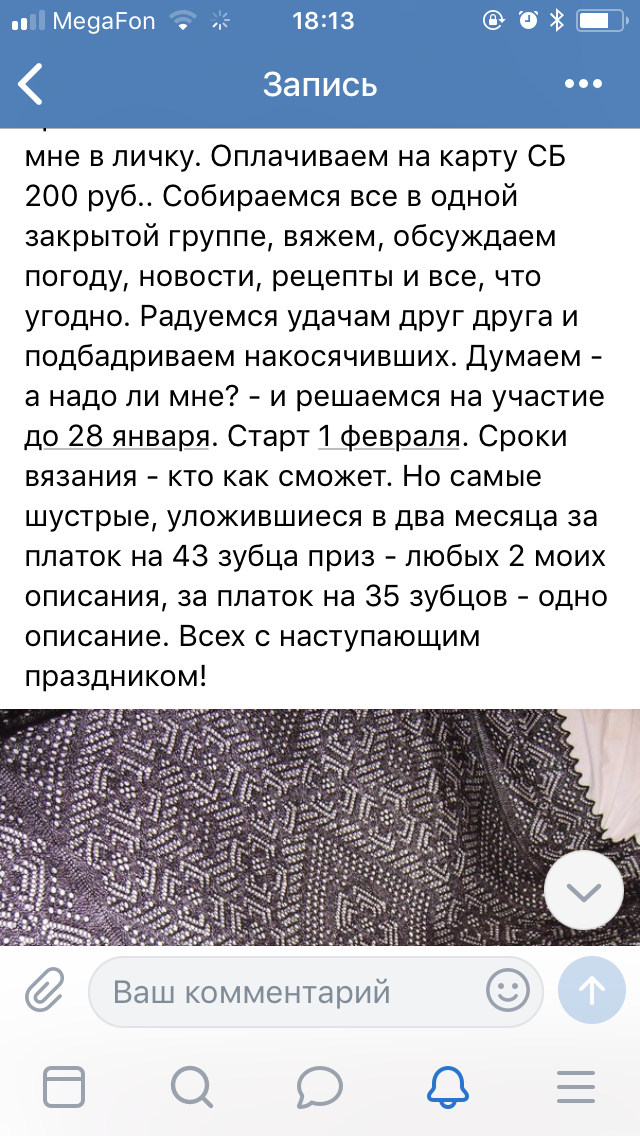Attach a file with the paperclip icon

pyautogui.click(x=45, y=990)
